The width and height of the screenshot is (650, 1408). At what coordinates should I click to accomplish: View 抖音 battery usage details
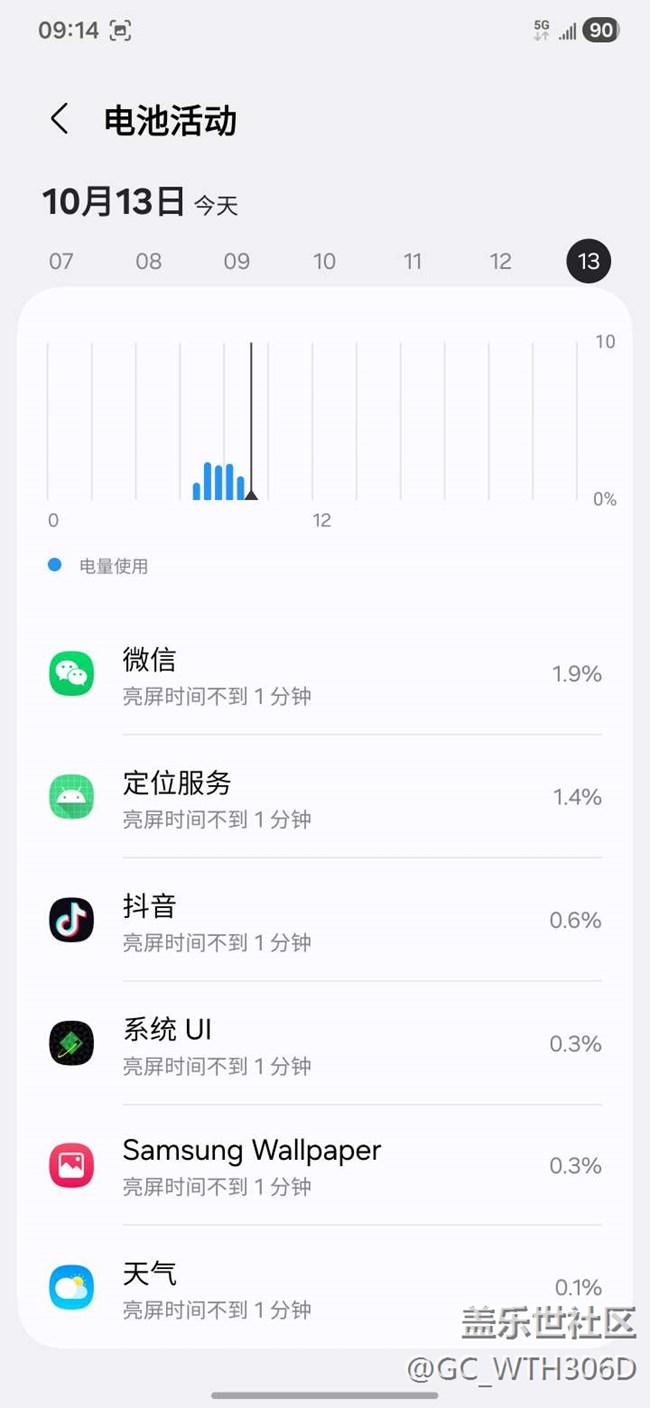[325, 920]
